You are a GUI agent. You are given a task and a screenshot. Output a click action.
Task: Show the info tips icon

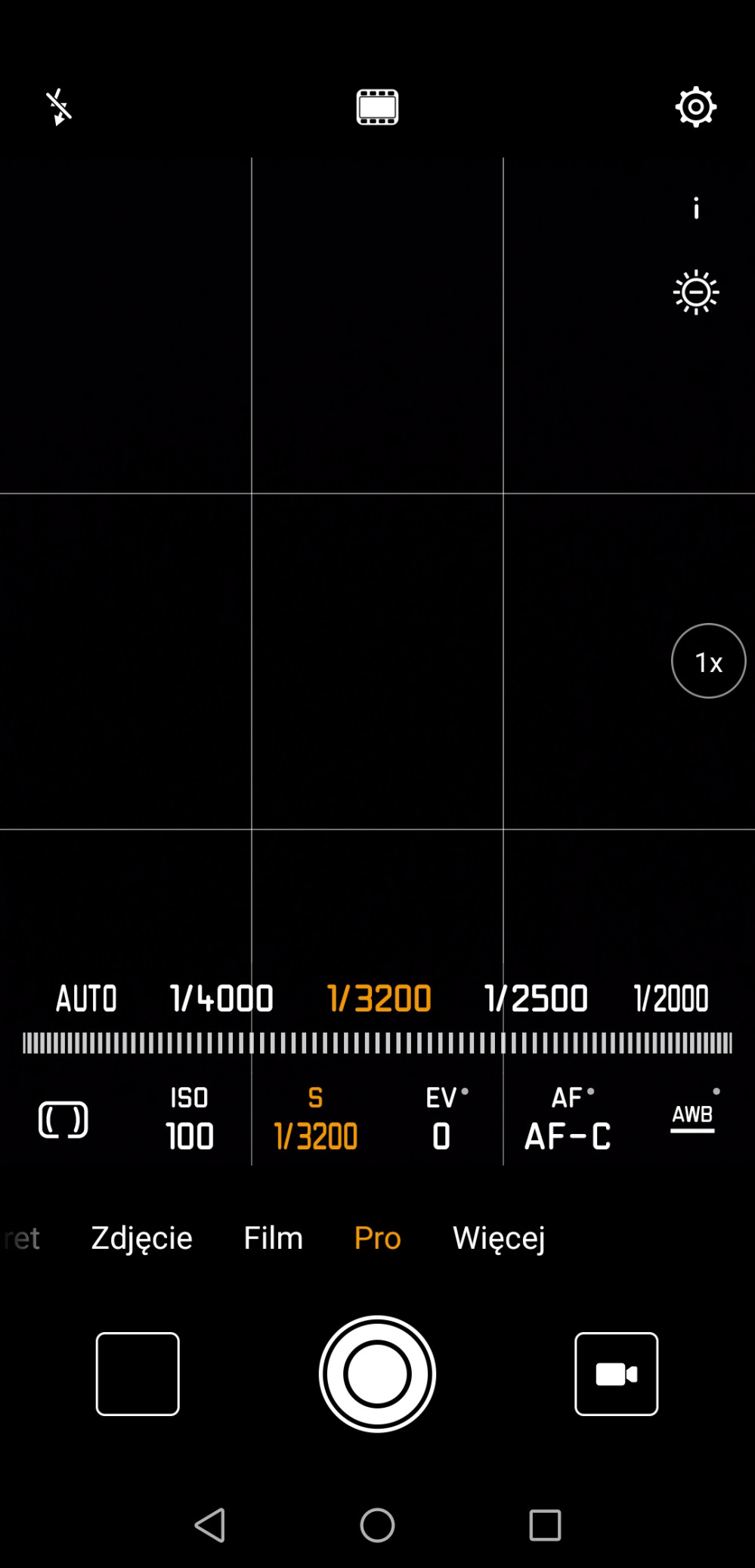point(696,208)
